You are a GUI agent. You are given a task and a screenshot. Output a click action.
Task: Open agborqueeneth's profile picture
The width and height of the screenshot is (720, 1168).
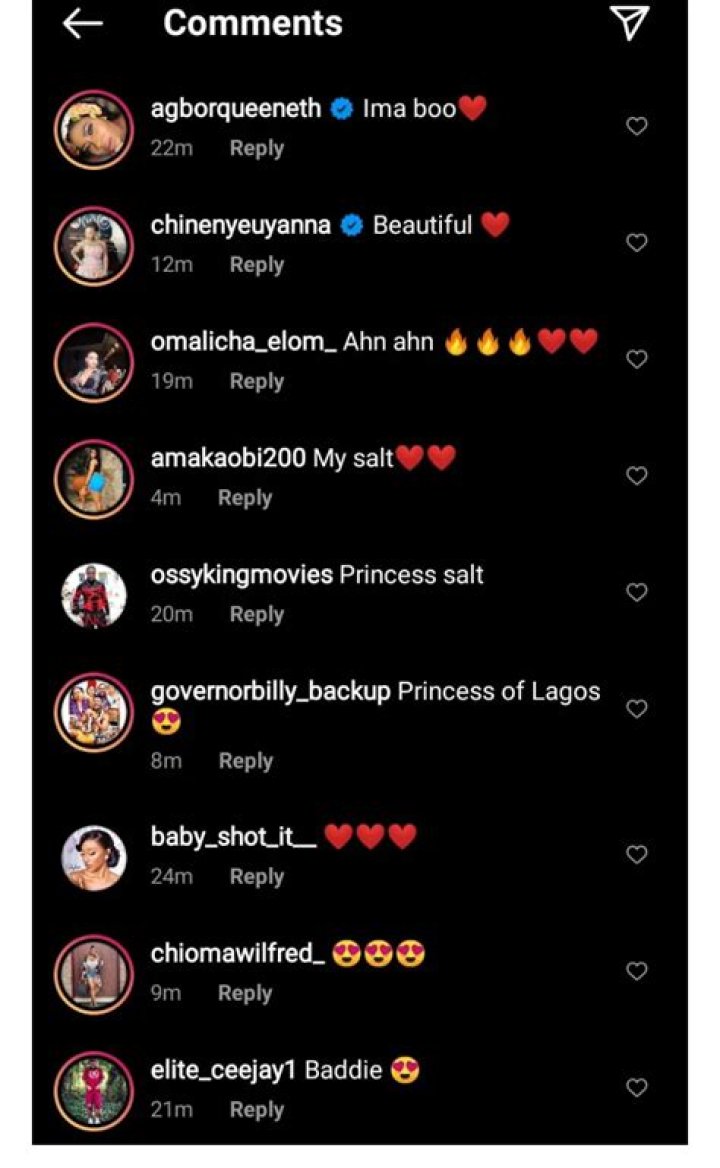point(93,124)
